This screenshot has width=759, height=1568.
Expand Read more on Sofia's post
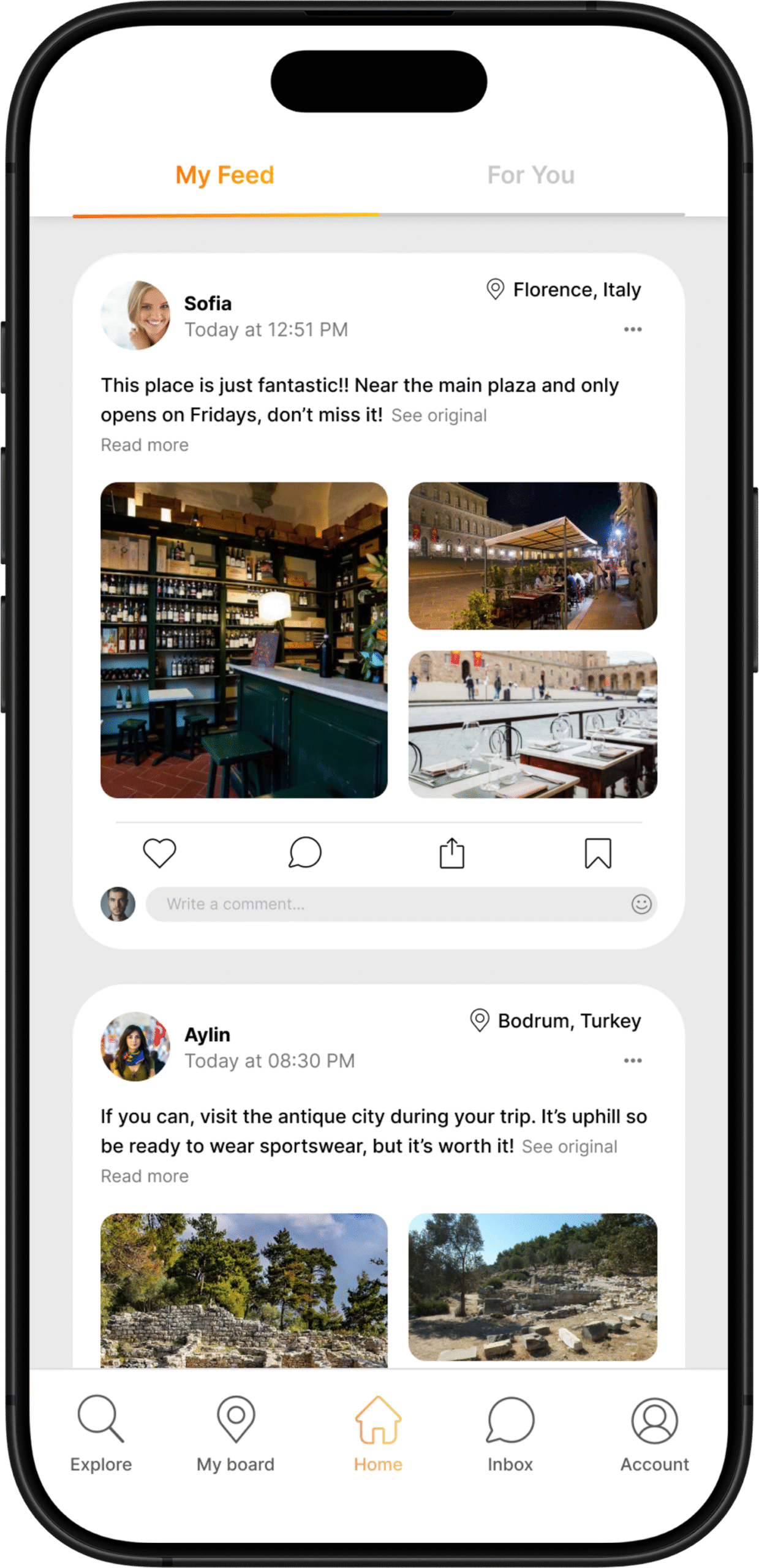pyautogui.click(x=145, y=445)
